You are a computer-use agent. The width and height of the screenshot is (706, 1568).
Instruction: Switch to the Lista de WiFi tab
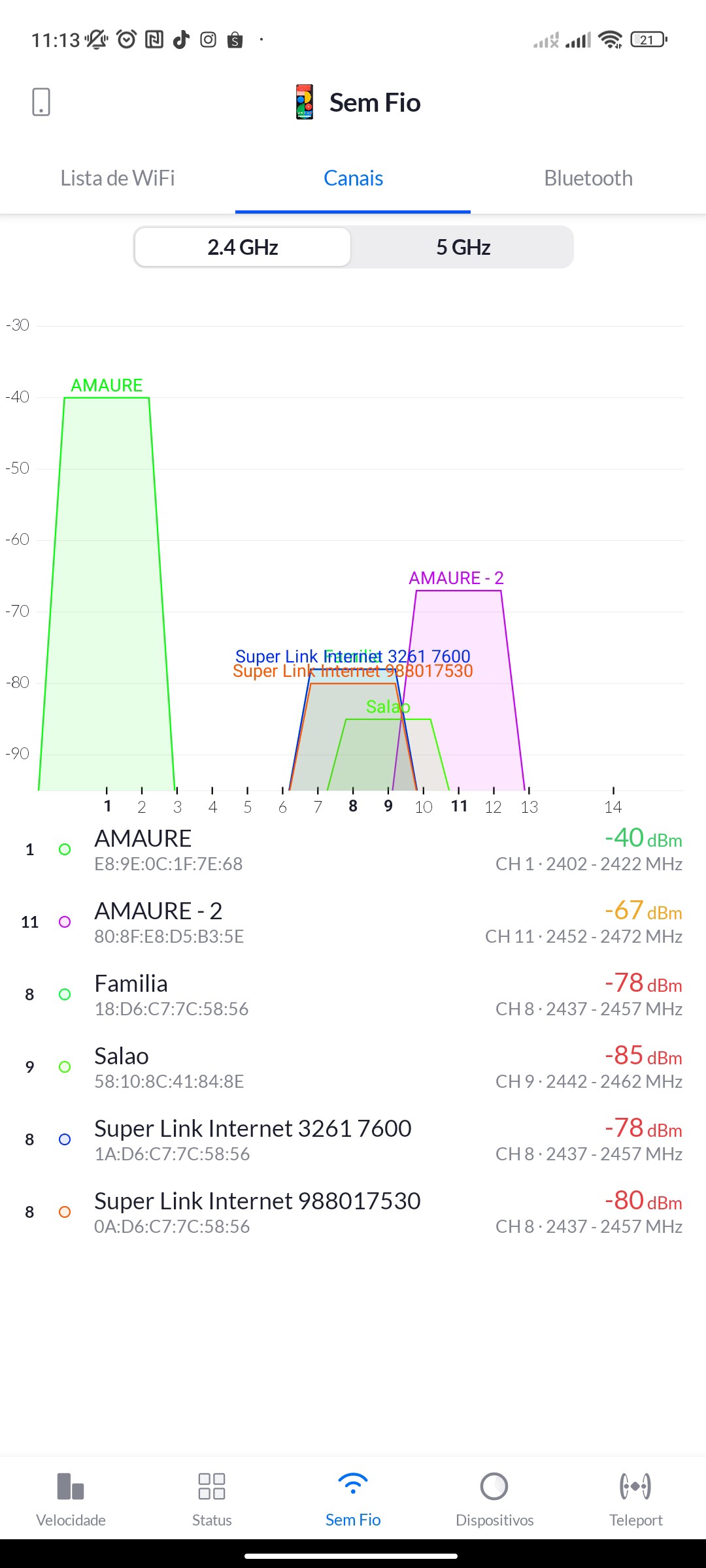click(118, 178)
